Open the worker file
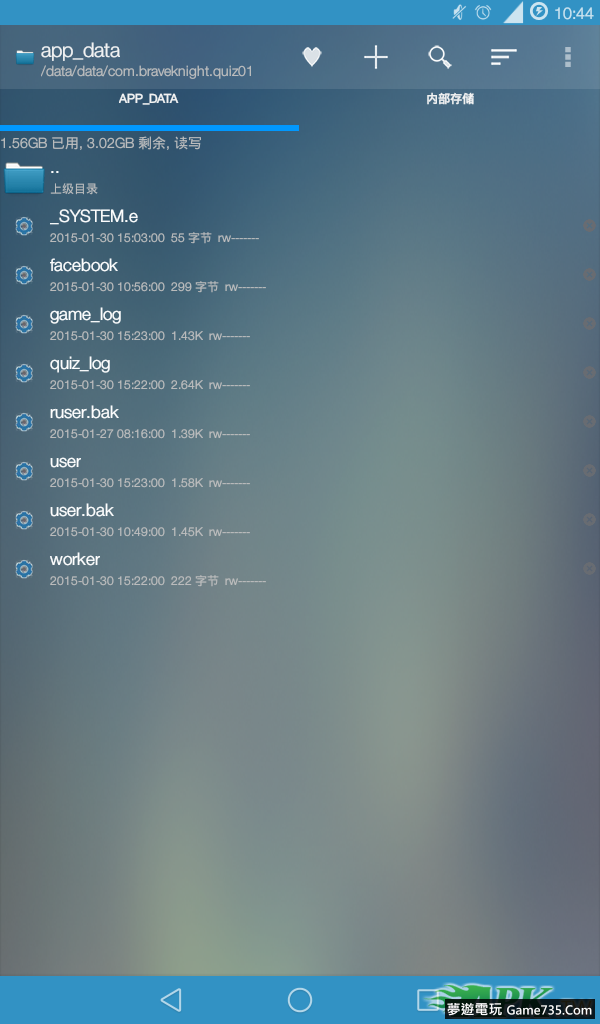Screen dimensions: 600x1024 75,560
